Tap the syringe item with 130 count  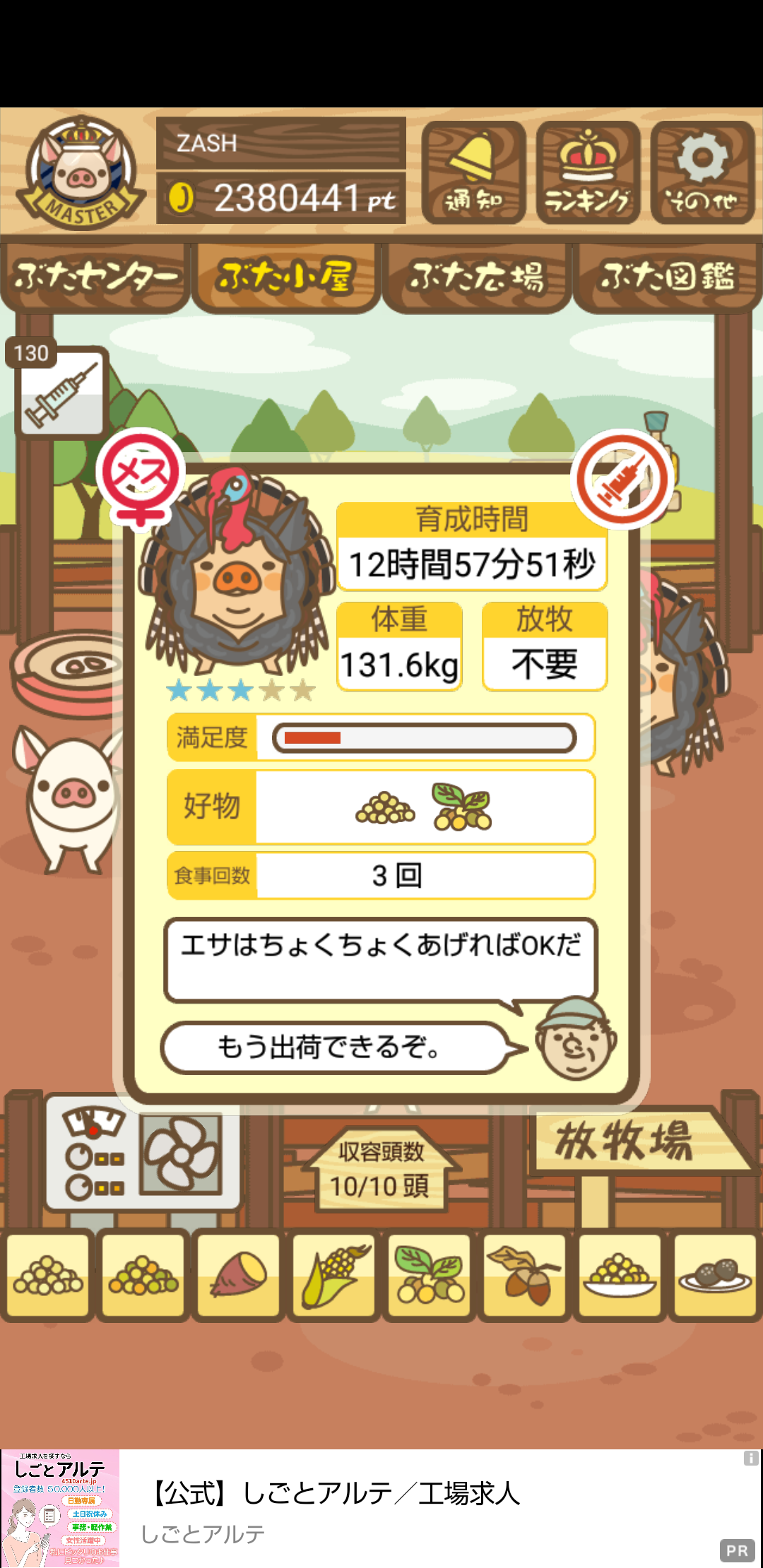tap(60, 390)
